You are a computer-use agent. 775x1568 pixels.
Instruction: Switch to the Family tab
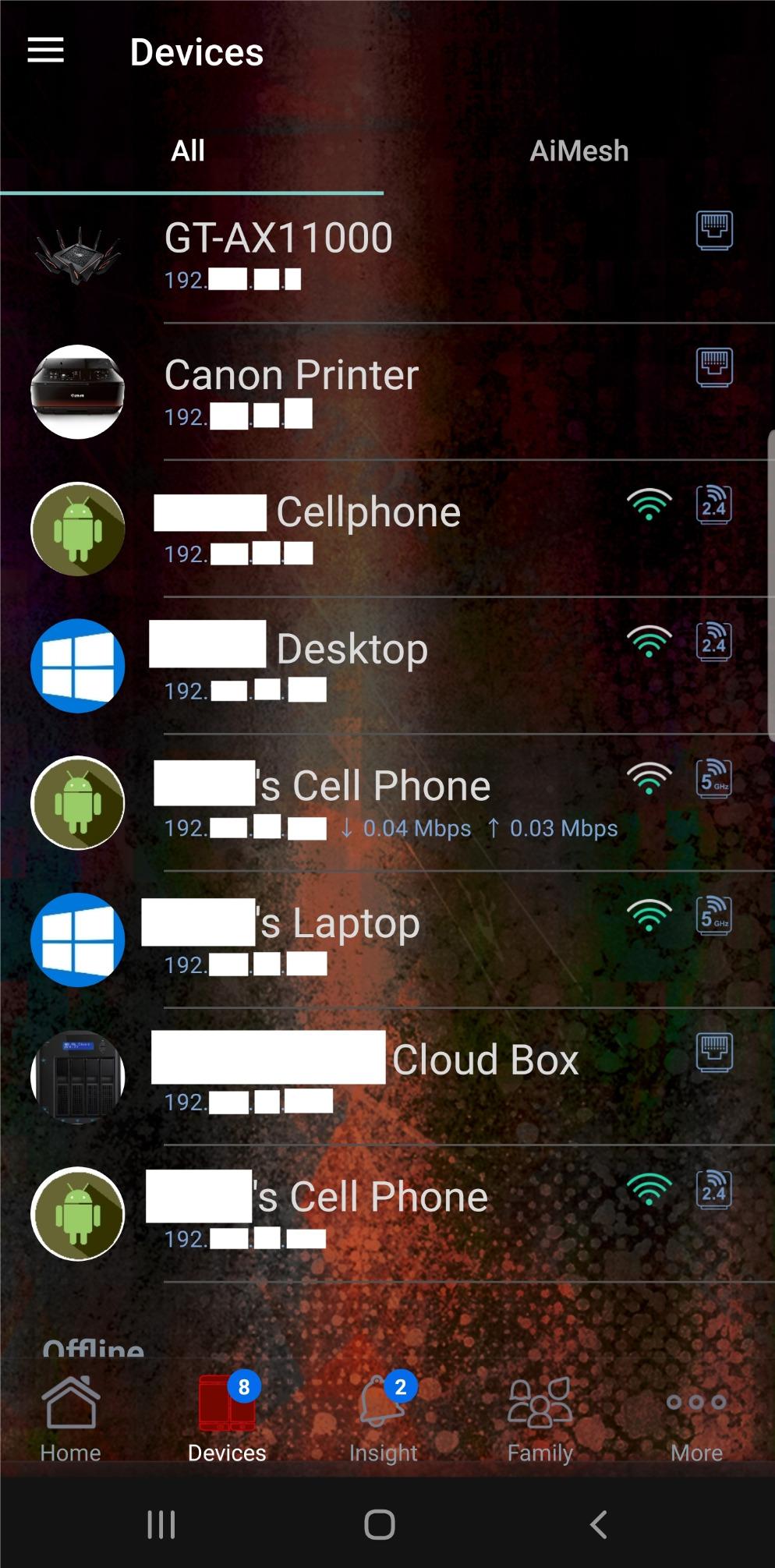tap(540, 1419)
